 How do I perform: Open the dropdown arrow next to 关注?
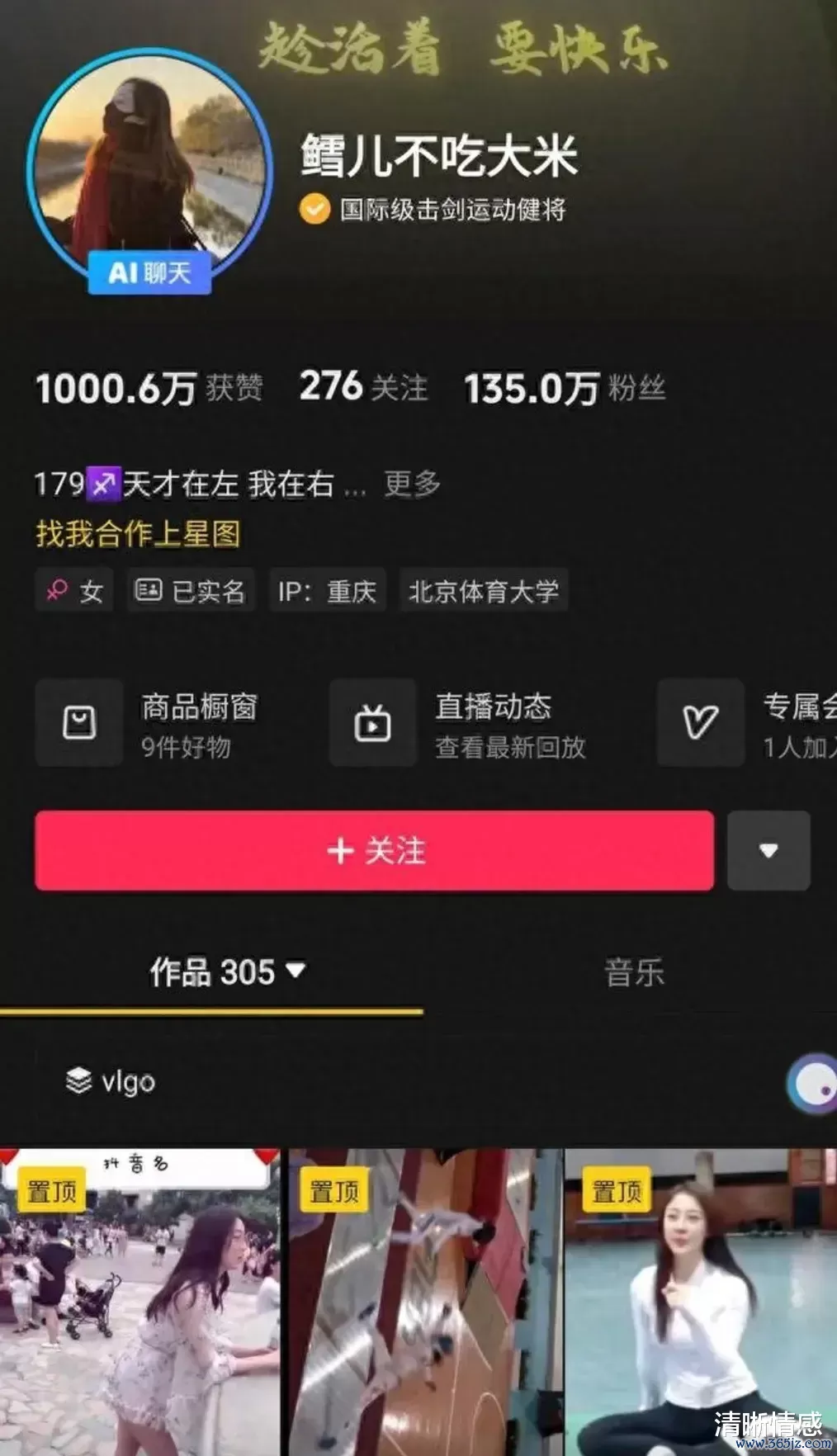[x=768, y=850]
